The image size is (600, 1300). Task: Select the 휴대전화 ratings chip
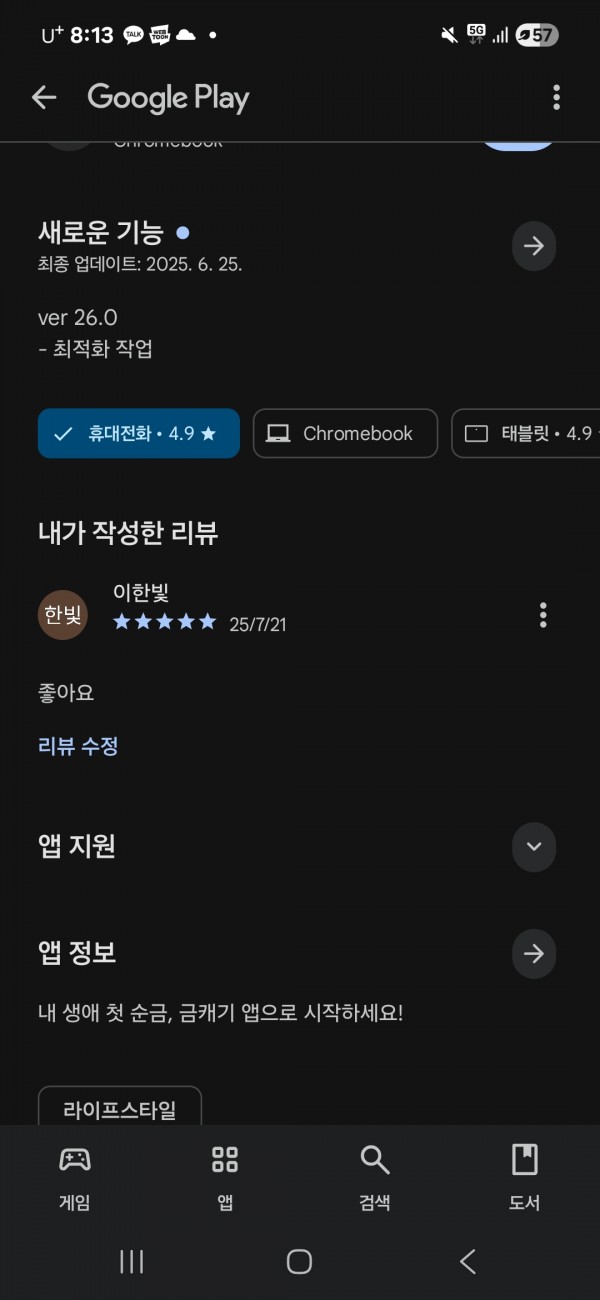tap(139, 433)
